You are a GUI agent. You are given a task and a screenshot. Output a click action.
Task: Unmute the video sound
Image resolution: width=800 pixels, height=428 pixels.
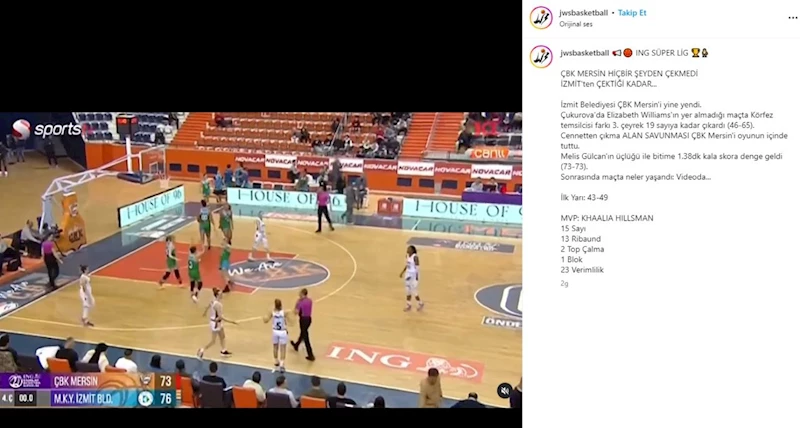(x=505, y=391)
